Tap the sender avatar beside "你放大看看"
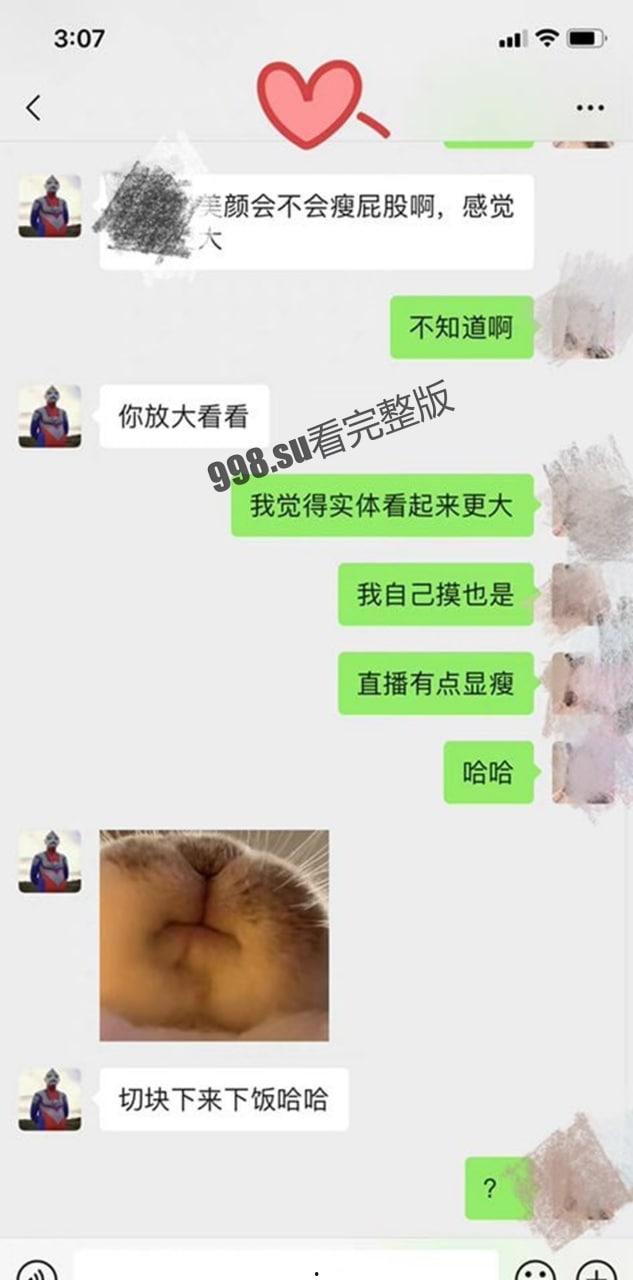Screen dimensions: 633x1280 tap(50, 416)
